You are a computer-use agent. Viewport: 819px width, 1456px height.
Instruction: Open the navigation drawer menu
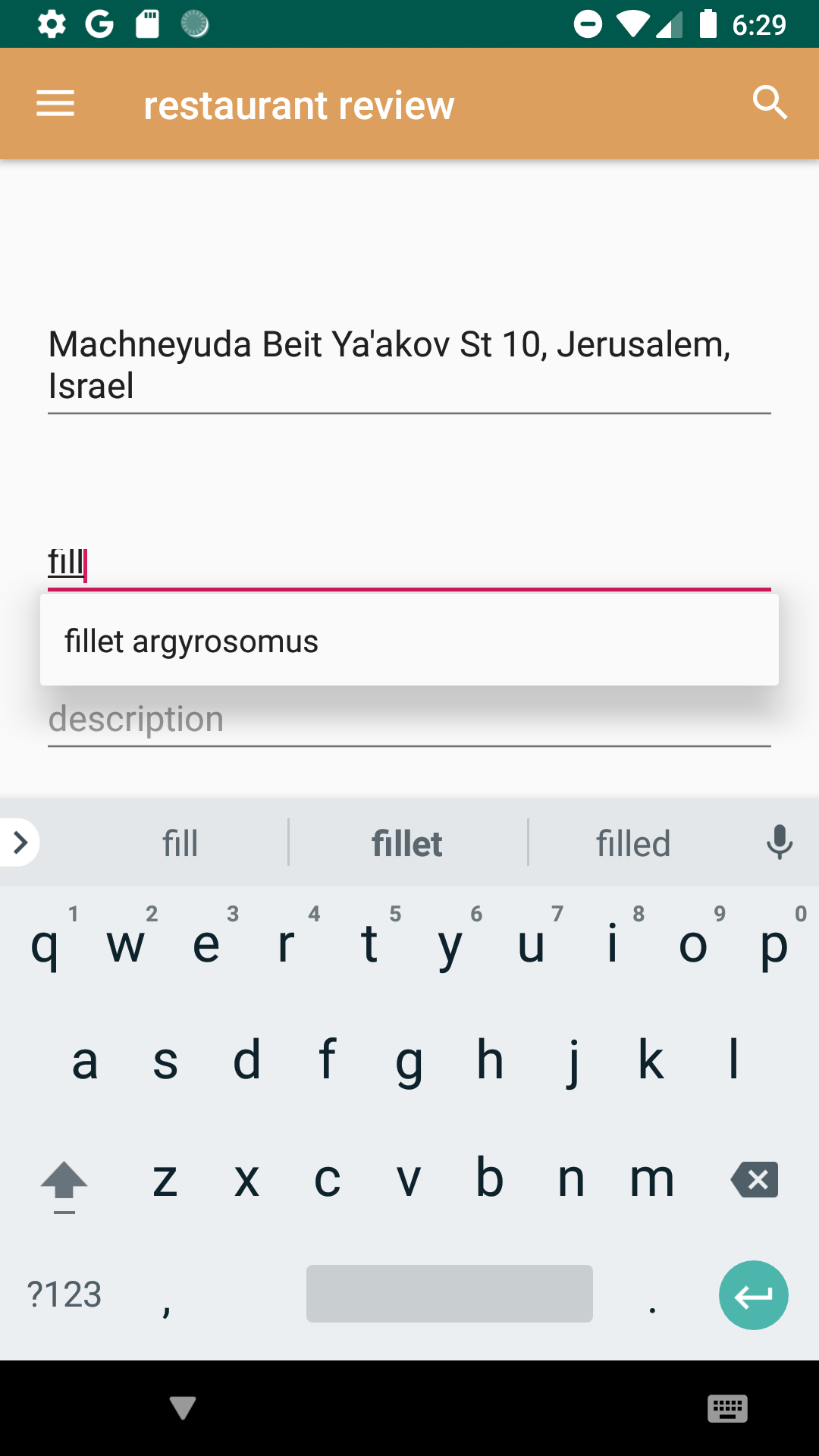(x=55, y=103)
